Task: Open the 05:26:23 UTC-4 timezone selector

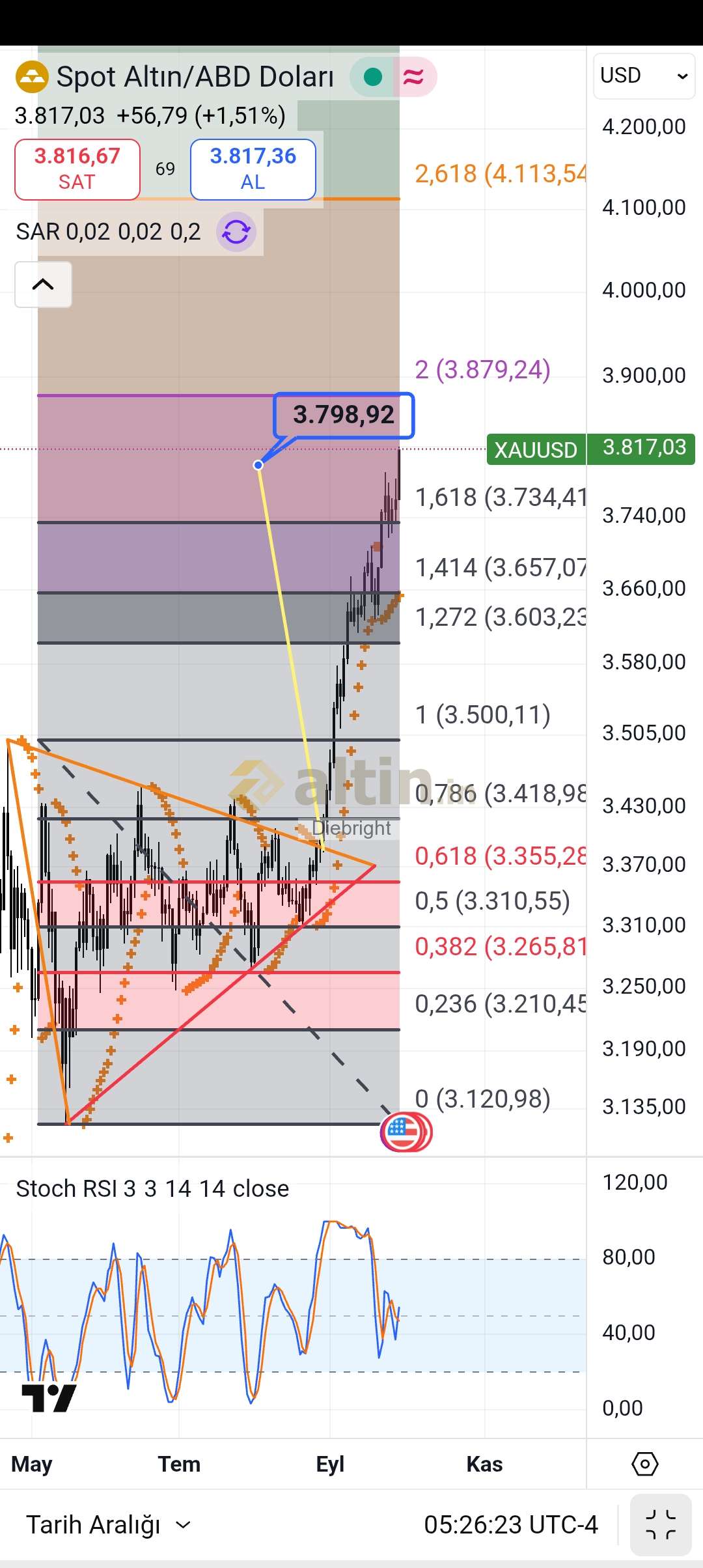Action: (x=510, y=1524)
